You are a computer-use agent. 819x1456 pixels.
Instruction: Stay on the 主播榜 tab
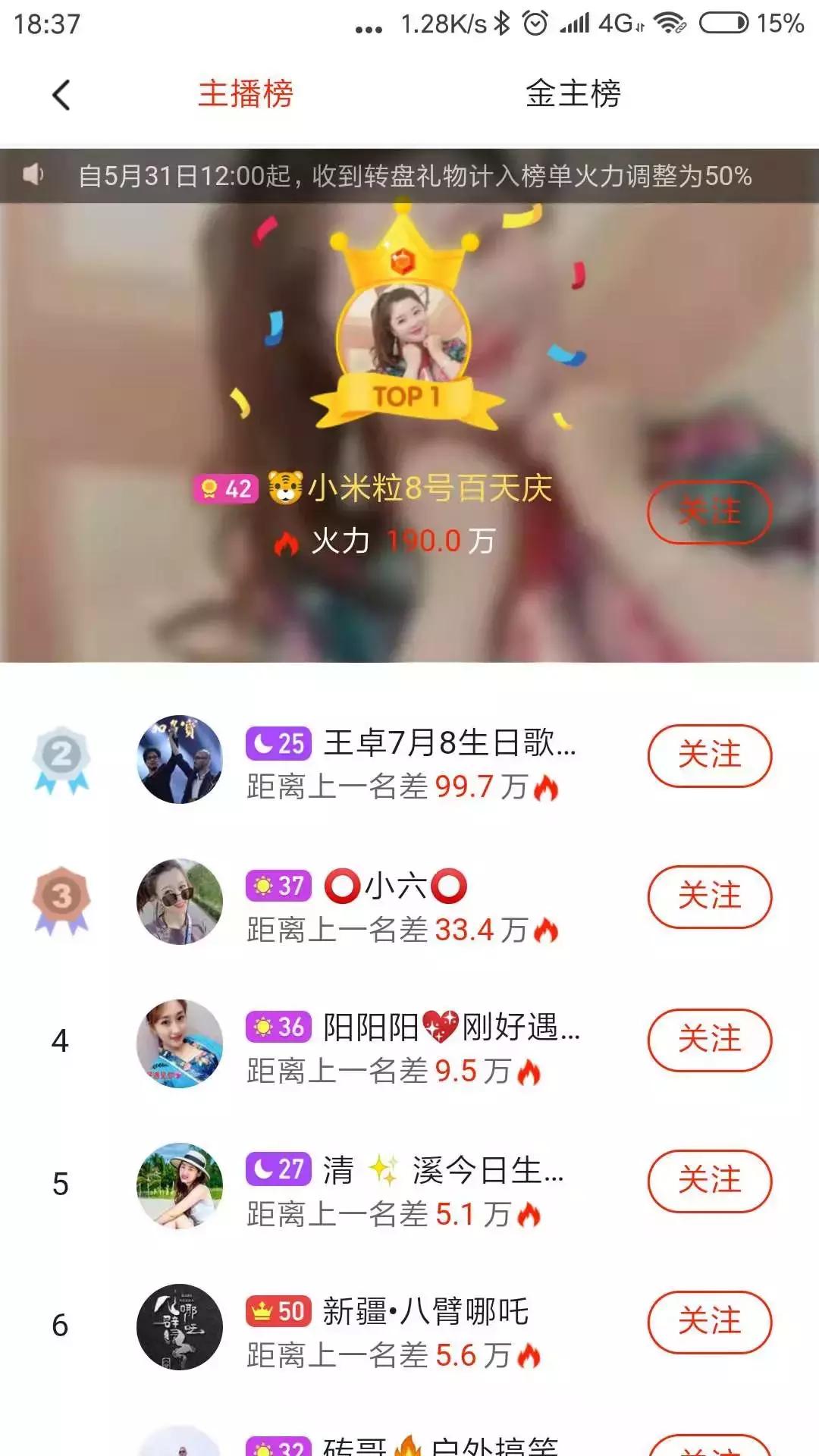[246, 94]
